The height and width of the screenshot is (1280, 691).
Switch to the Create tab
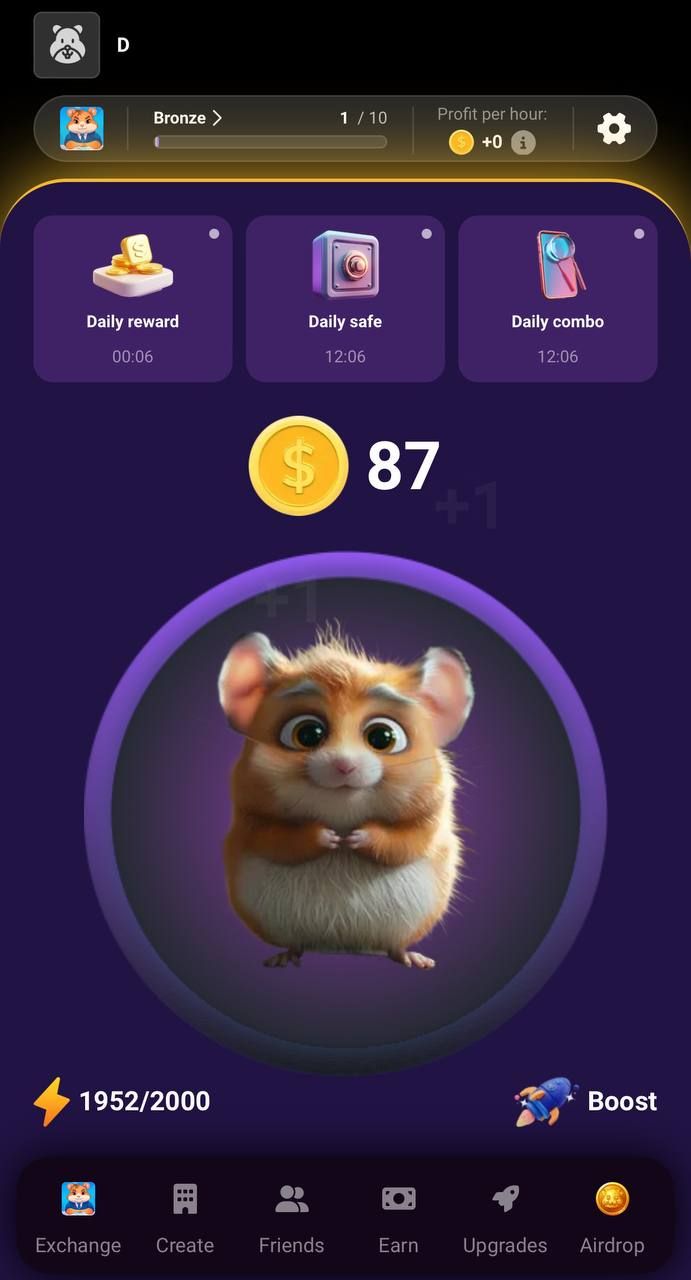click(x=185, y=1216)
